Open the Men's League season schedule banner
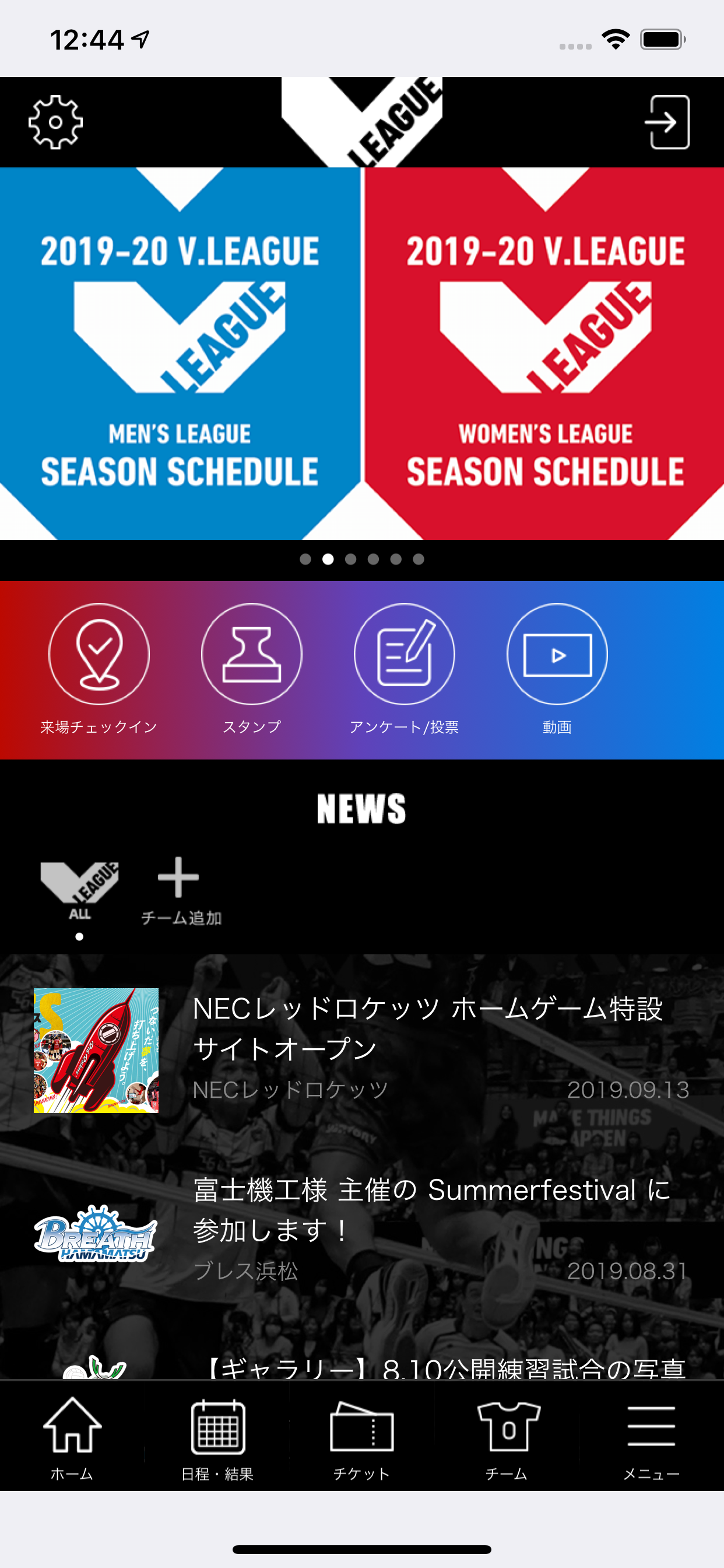This screenshot has height=1568, width=724. click(180, 353)
